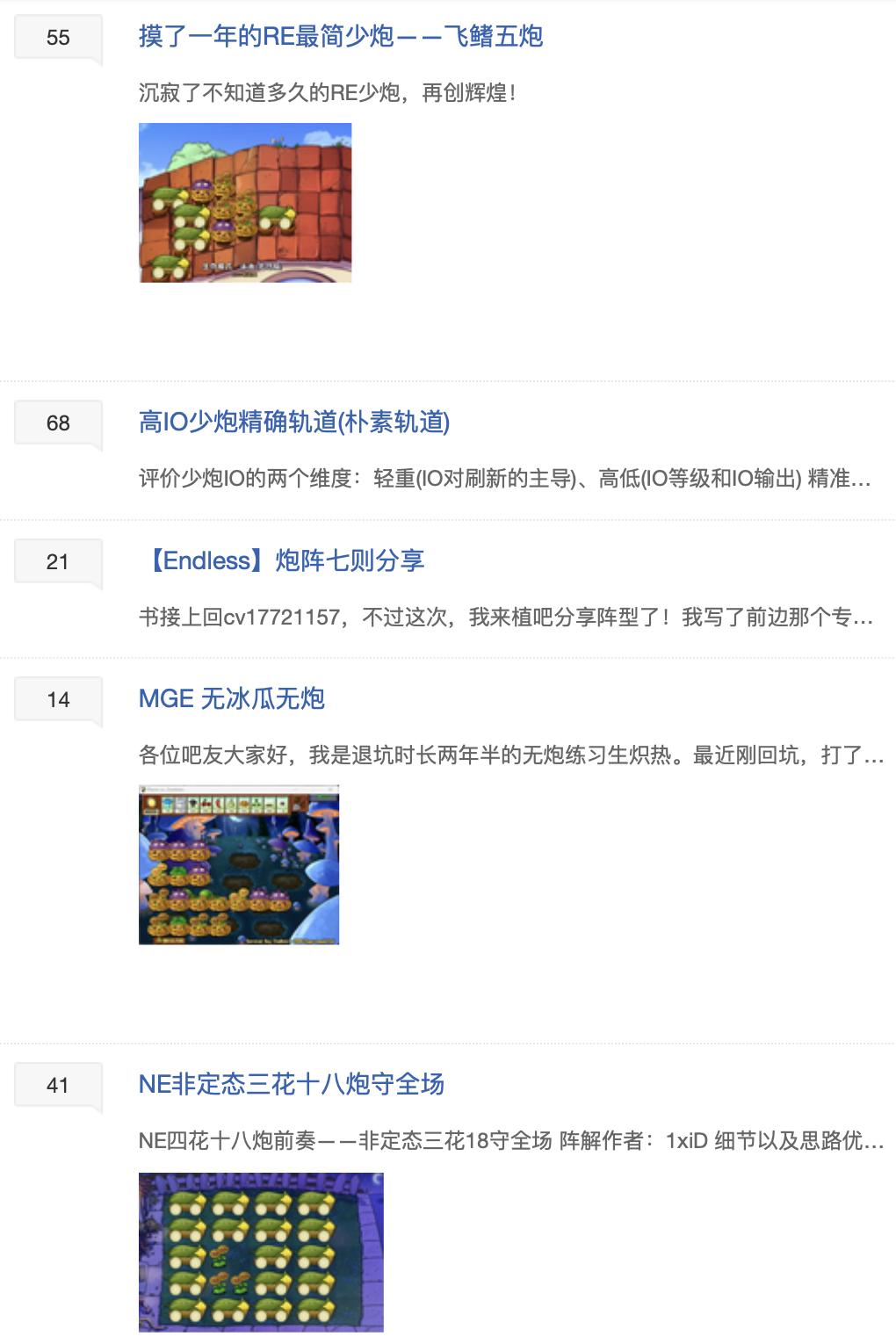Open thread 【Endless】炮阵七则分享

(282, 560)
